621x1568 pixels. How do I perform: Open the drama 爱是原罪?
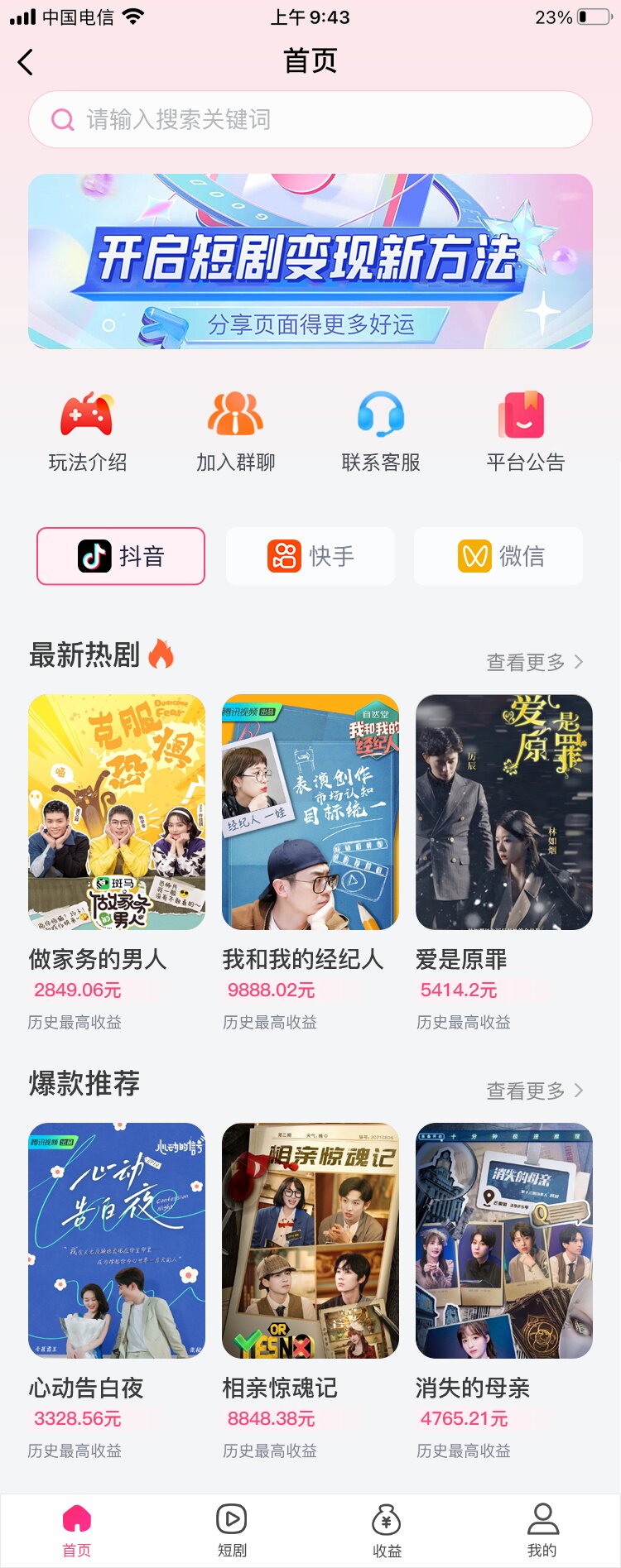504,813
